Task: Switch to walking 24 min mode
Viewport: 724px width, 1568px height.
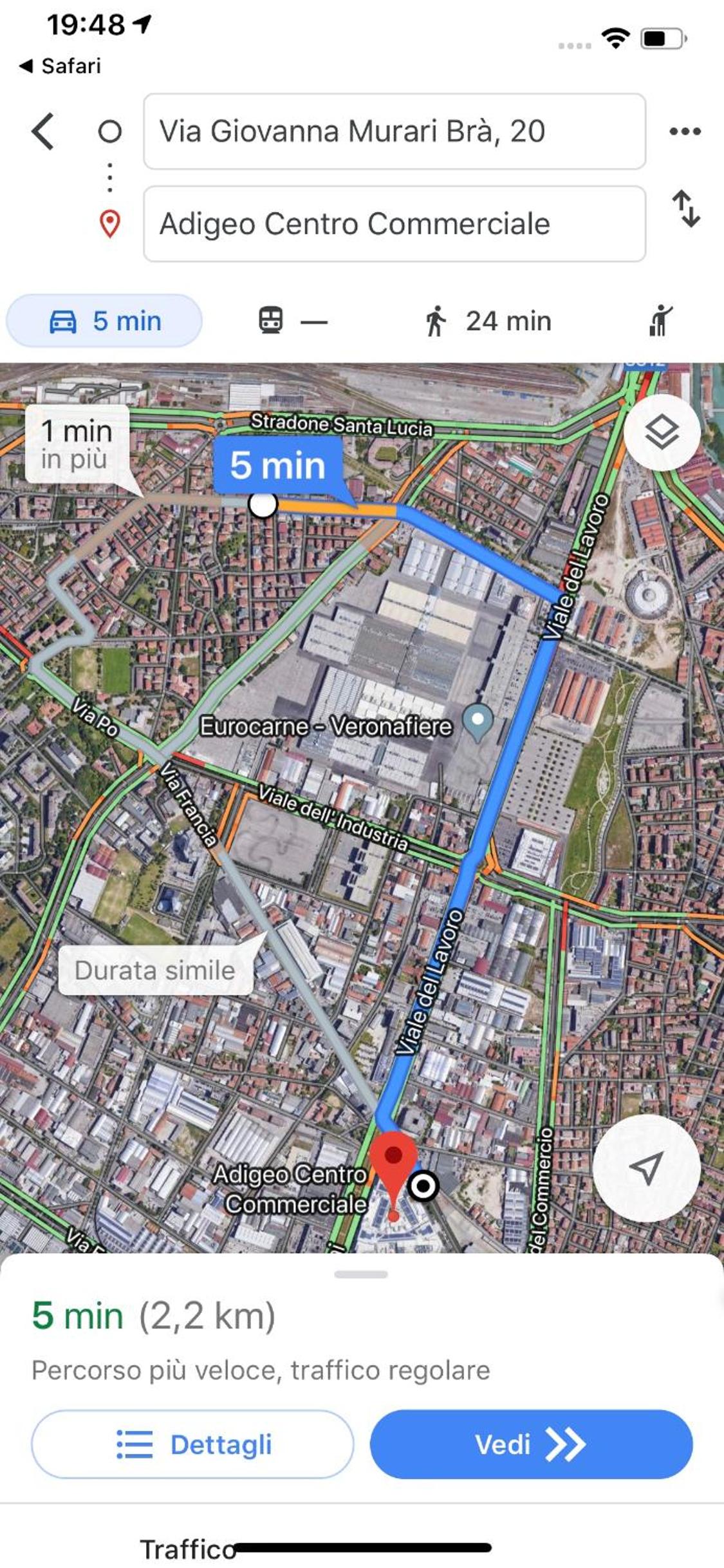Action: (488, 321)
